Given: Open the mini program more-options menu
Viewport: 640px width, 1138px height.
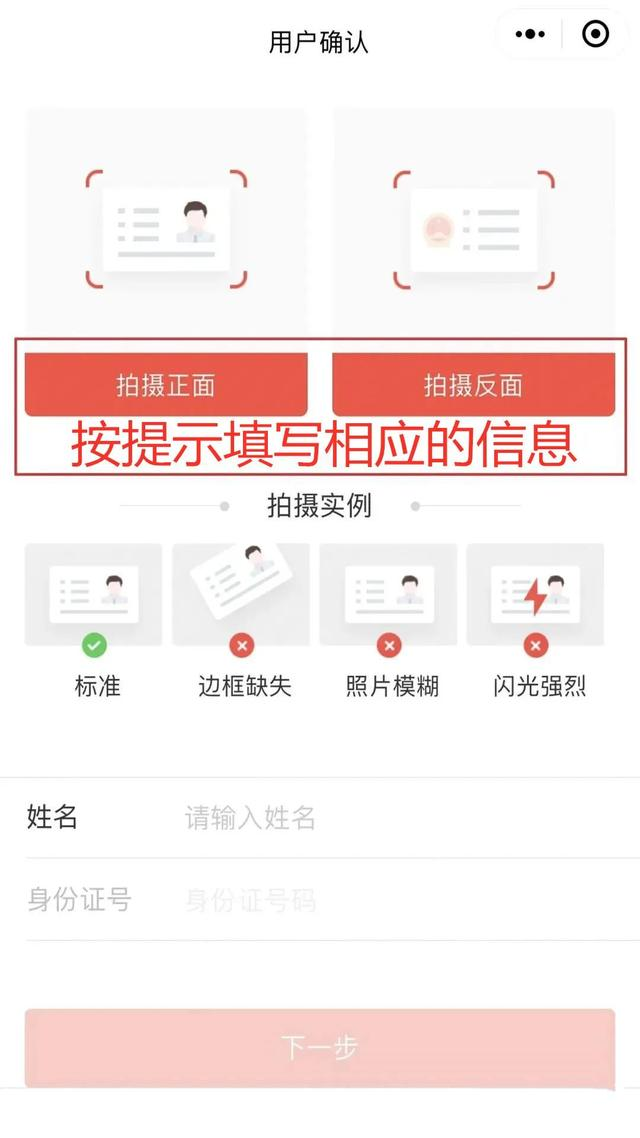Looking at the screenshot, I should pos(530,35).
